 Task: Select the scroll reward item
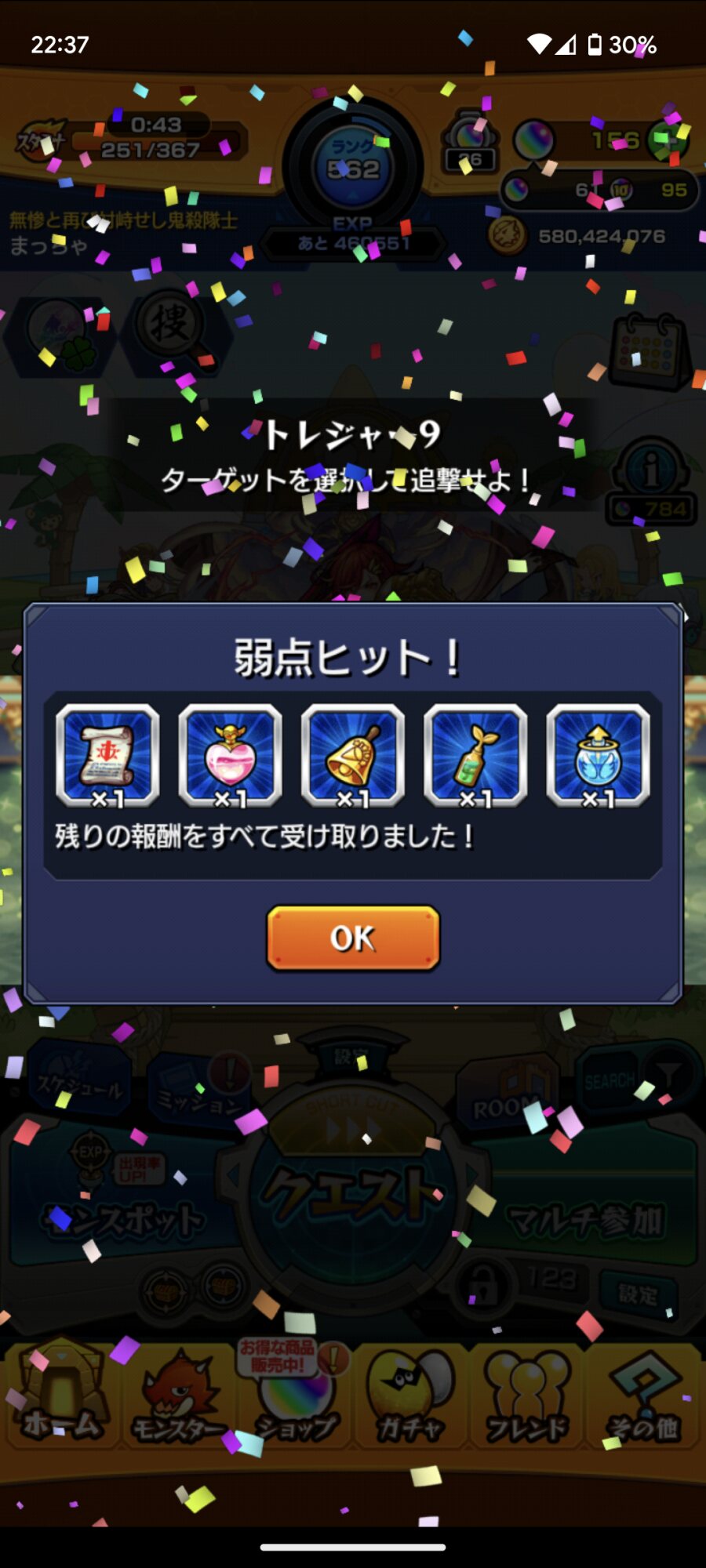(107, 756)
